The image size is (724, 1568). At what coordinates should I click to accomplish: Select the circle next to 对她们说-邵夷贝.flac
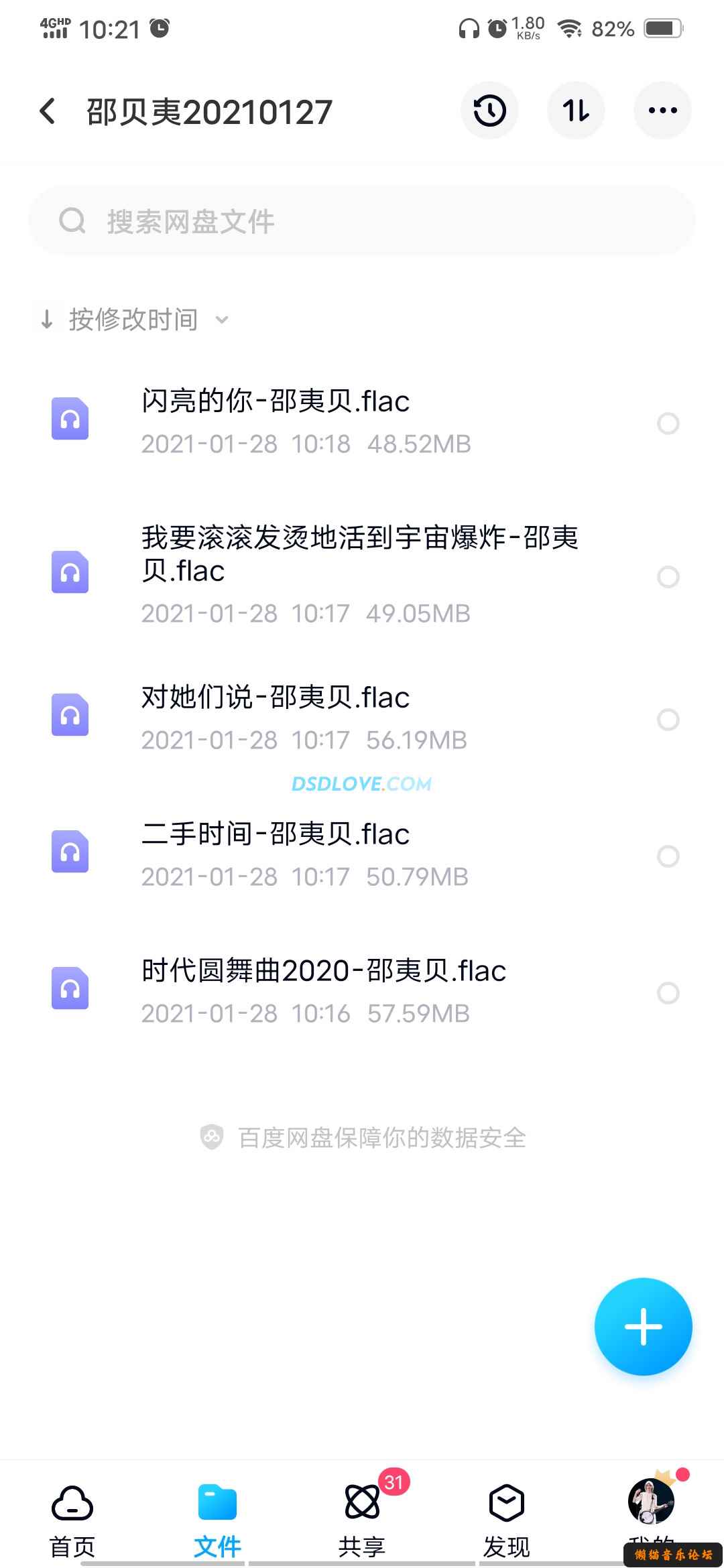(x=668, y=720)
